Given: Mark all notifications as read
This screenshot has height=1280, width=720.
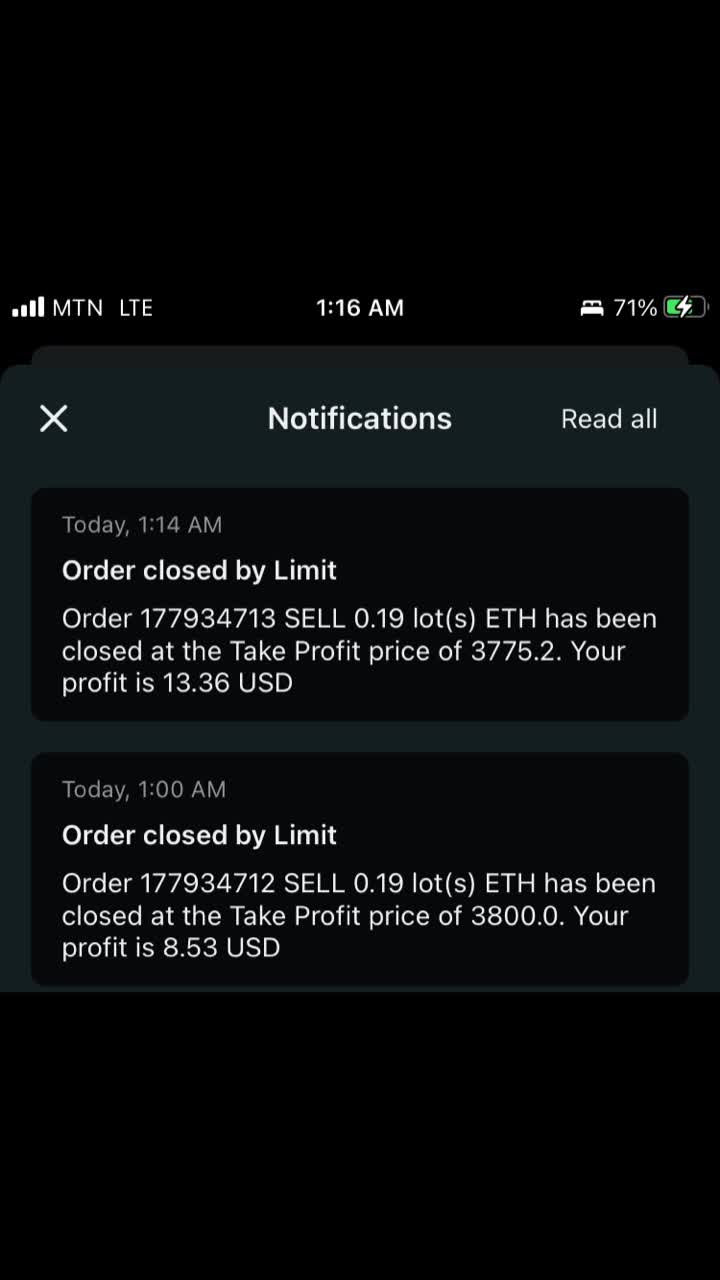Looking at the screenshot, I should [x=609, y=419].
